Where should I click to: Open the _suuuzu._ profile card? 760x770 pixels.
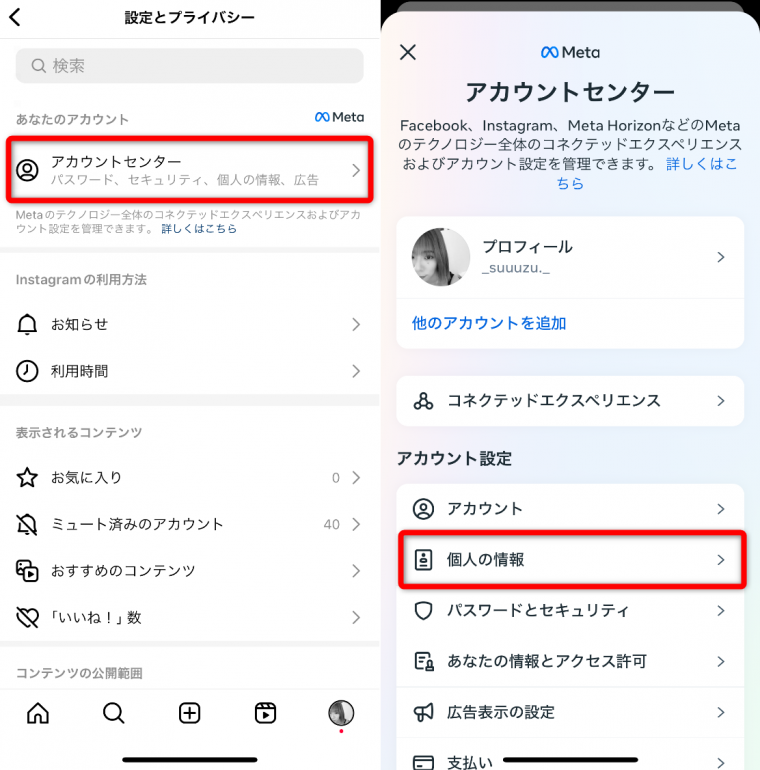pos(570,257)
